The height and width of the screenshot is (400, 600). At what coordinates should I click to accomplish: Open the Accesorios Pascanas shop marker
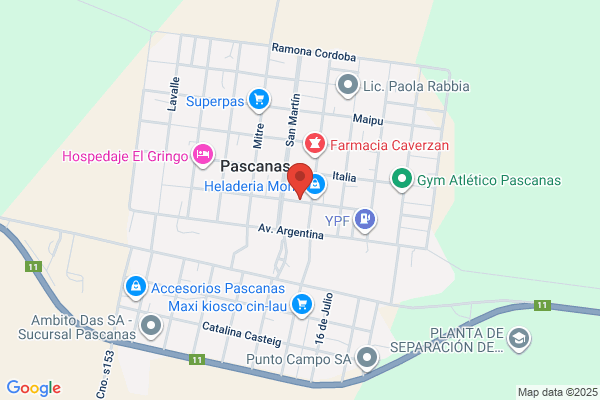pyautogui.click(x=136, y=287)
